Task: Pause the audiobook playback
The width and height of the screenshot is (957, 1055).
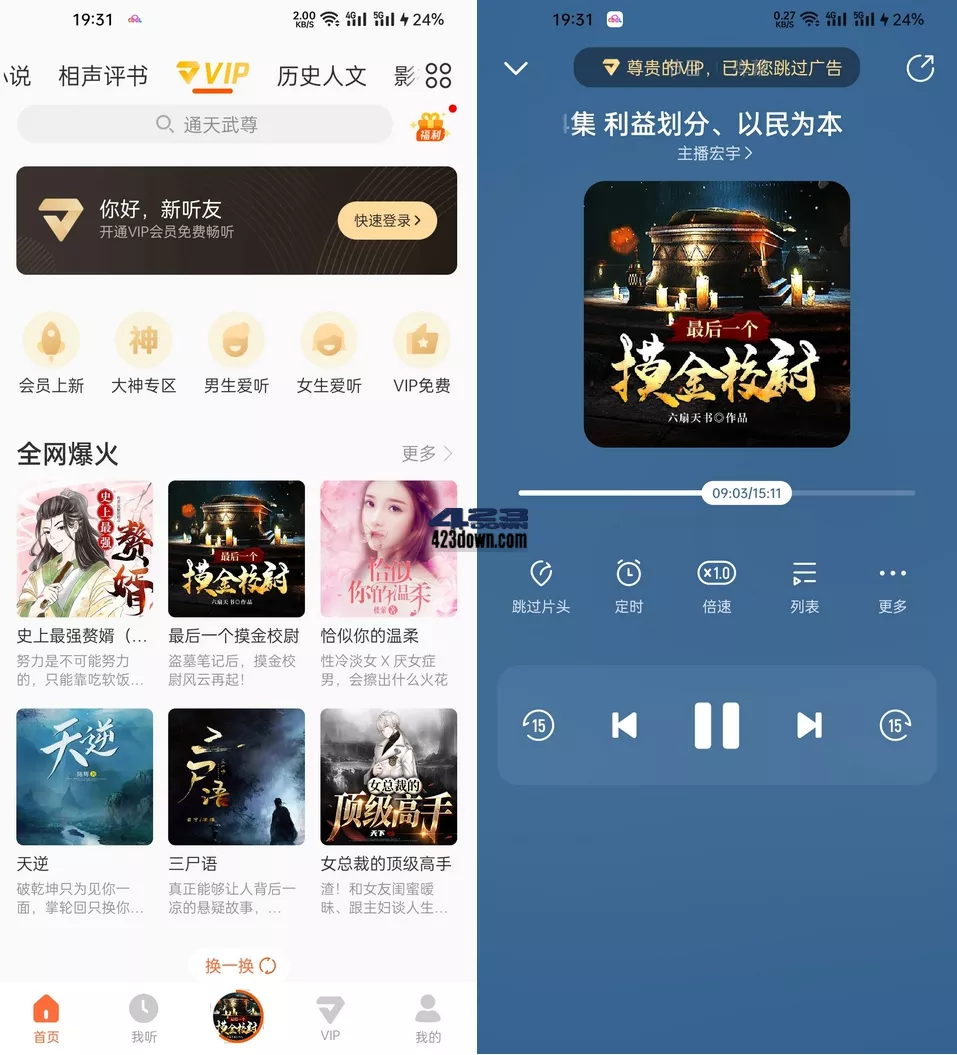Action: coord(717,725)
